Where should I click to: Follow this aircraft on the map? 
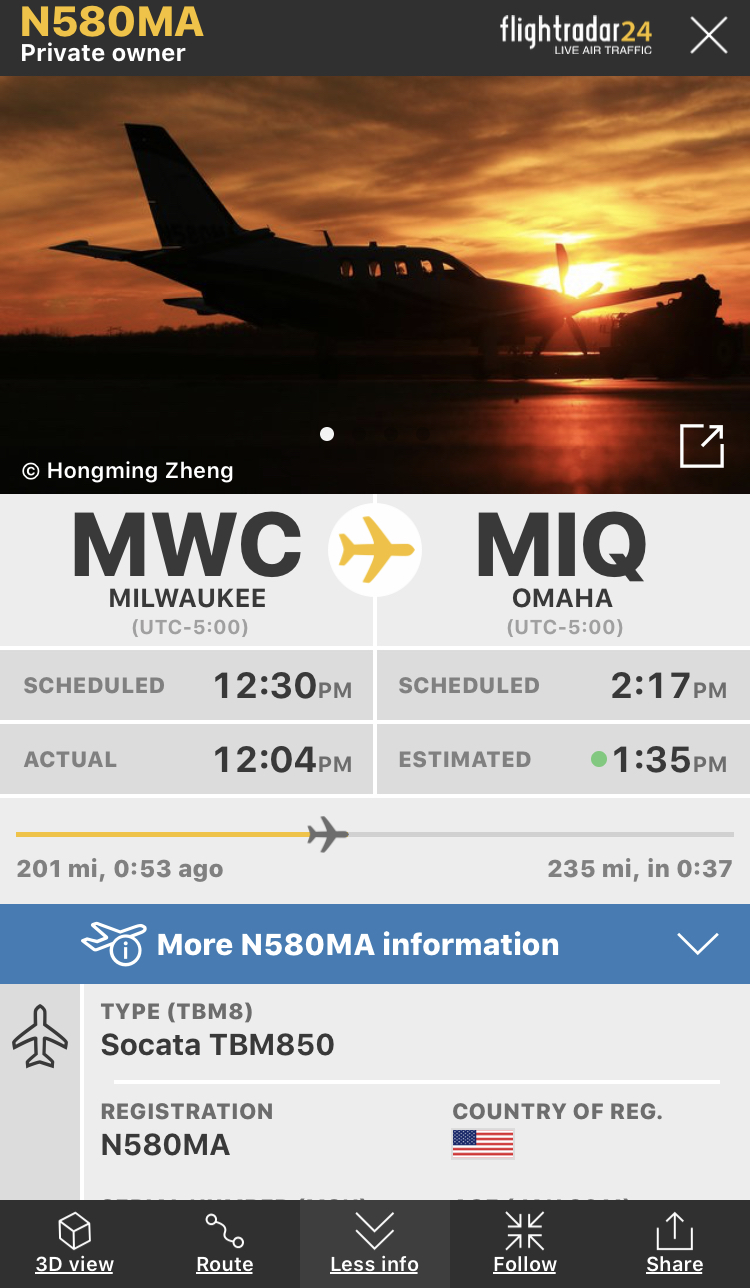coord(524,1243)
